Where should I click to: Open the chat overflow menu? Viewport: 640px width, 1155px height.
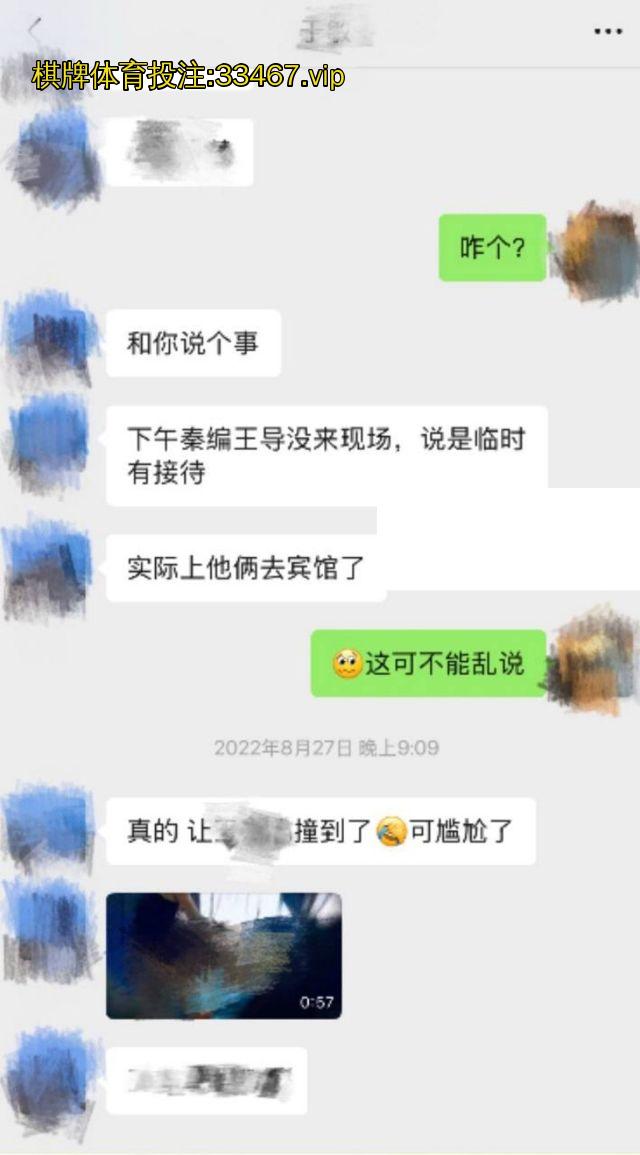coord(607,31)
